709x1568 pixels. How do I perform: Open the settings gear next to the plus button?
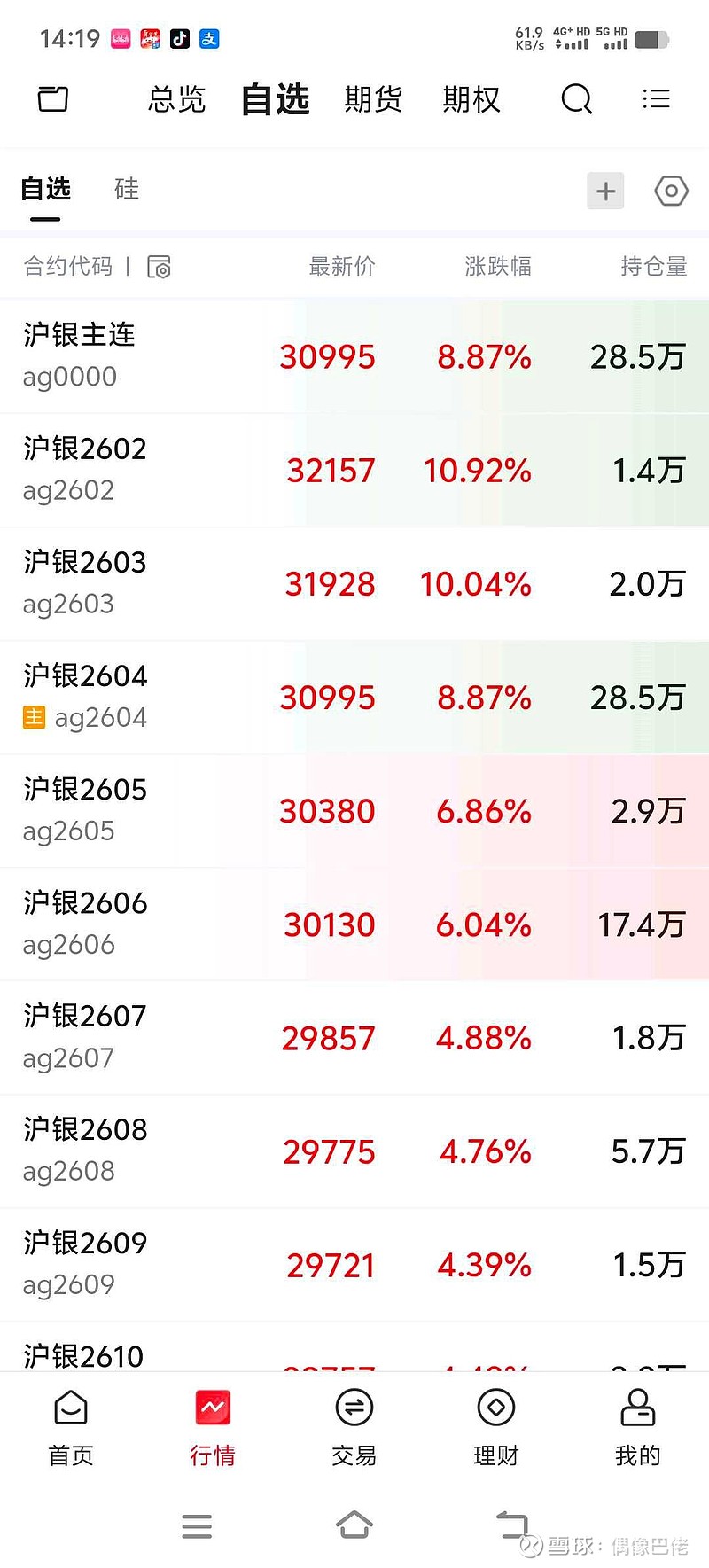point(671,191)
